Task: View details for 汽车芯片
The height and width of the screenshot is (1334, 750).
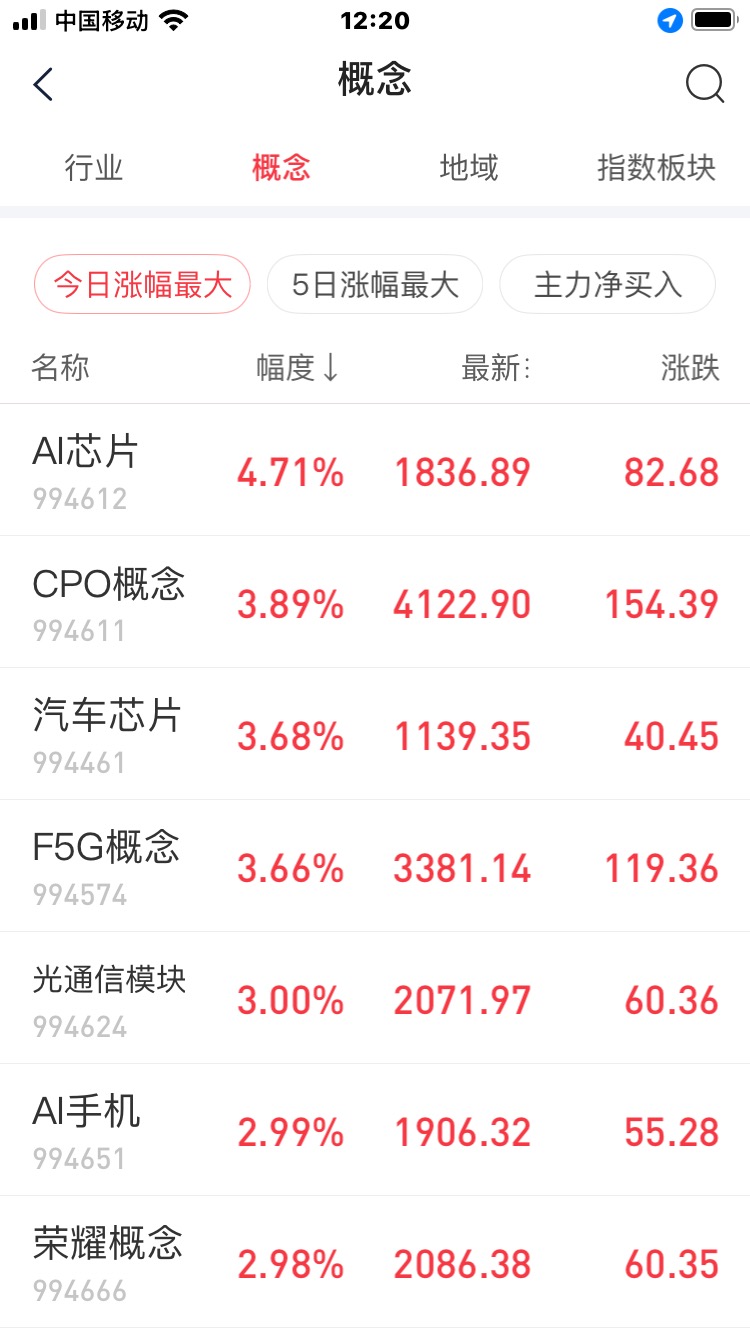Action: (x=375, y=734)
